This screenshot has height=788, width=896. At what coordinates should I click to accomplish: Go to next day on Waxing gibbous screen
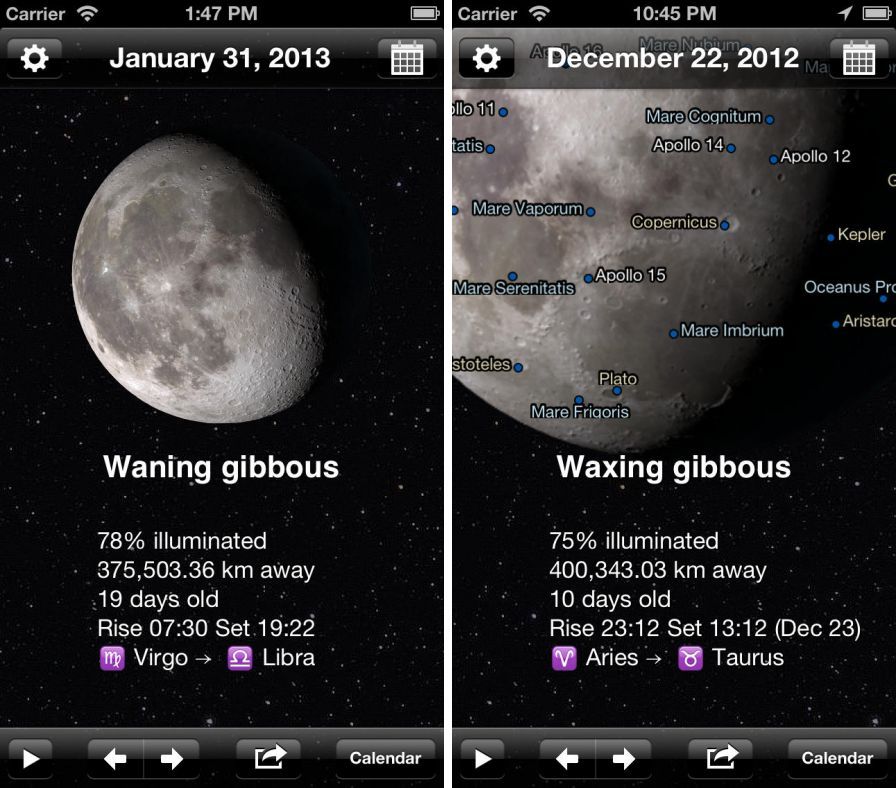[624, 759]
